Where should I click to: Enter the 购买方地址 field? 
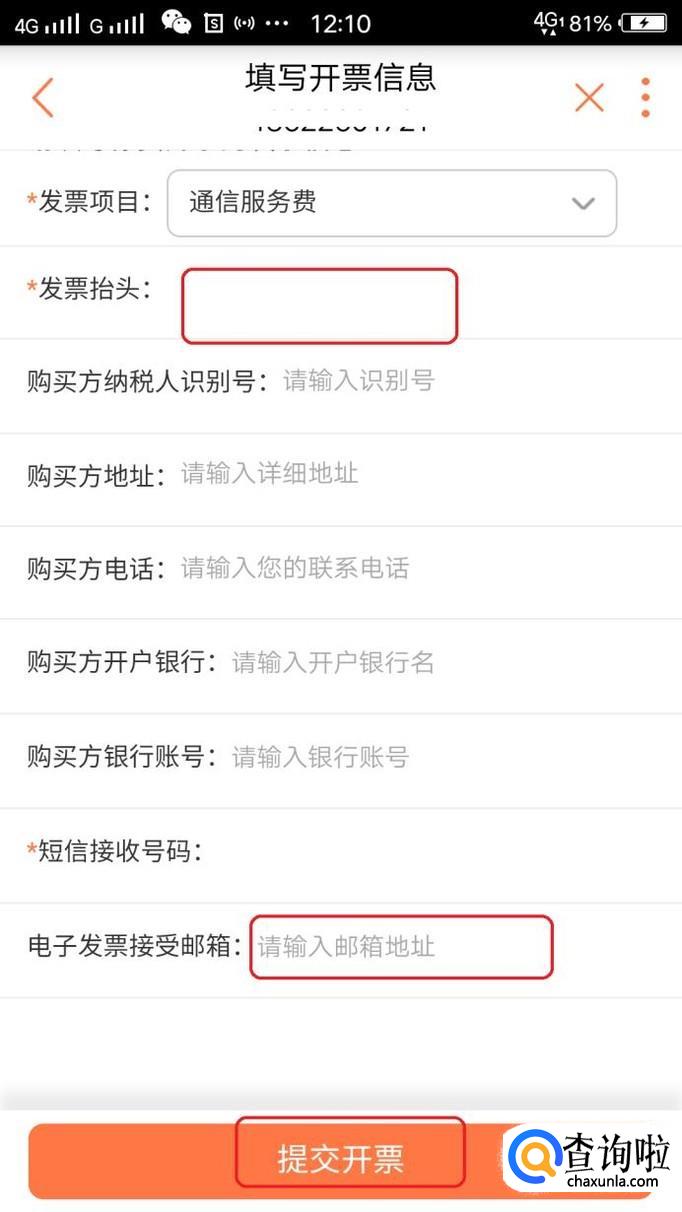[420, 474]
